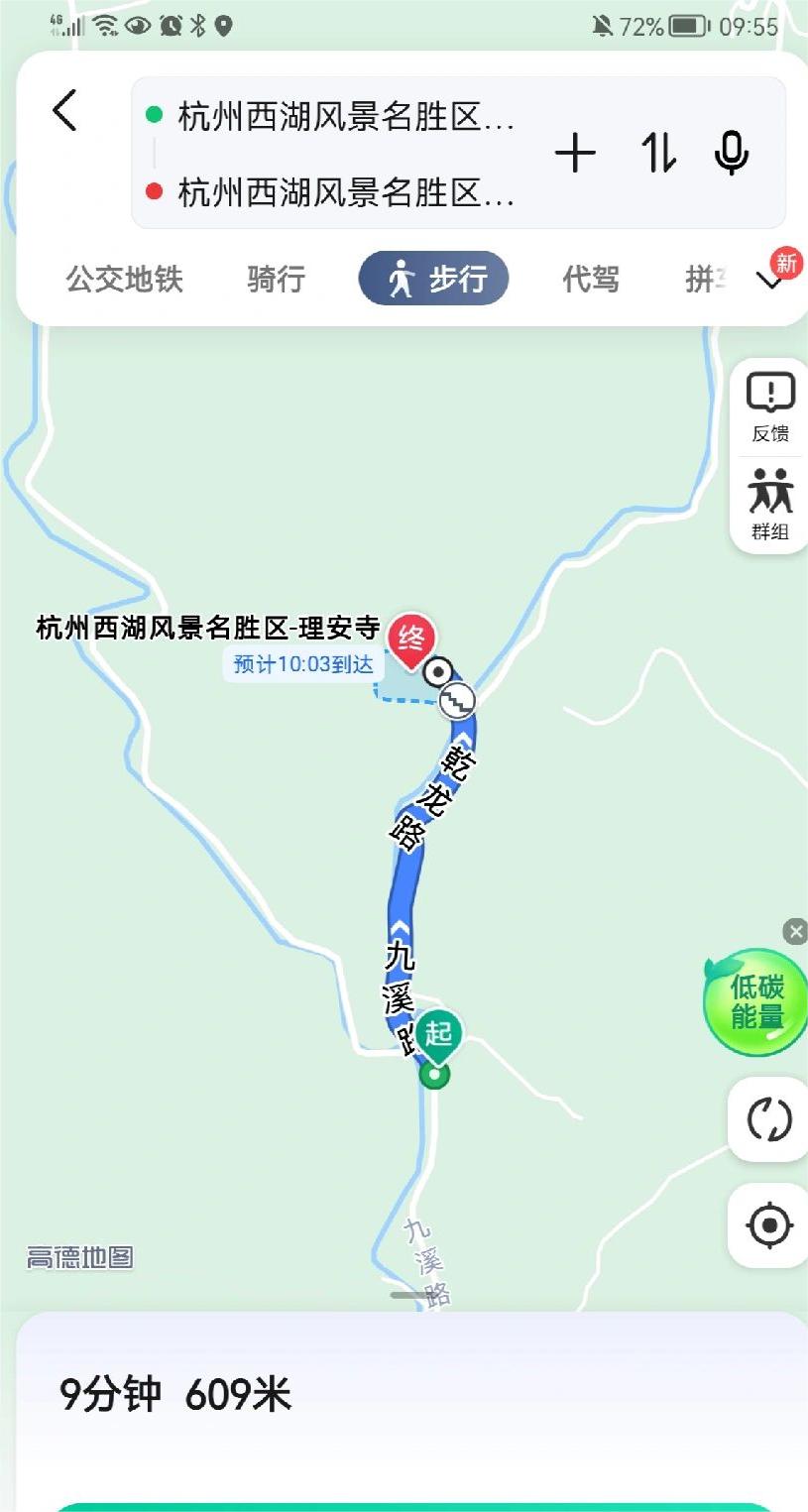Recenter map on my location
The width and height of the screenshot is (808, 1512).
click(769, 1225)
